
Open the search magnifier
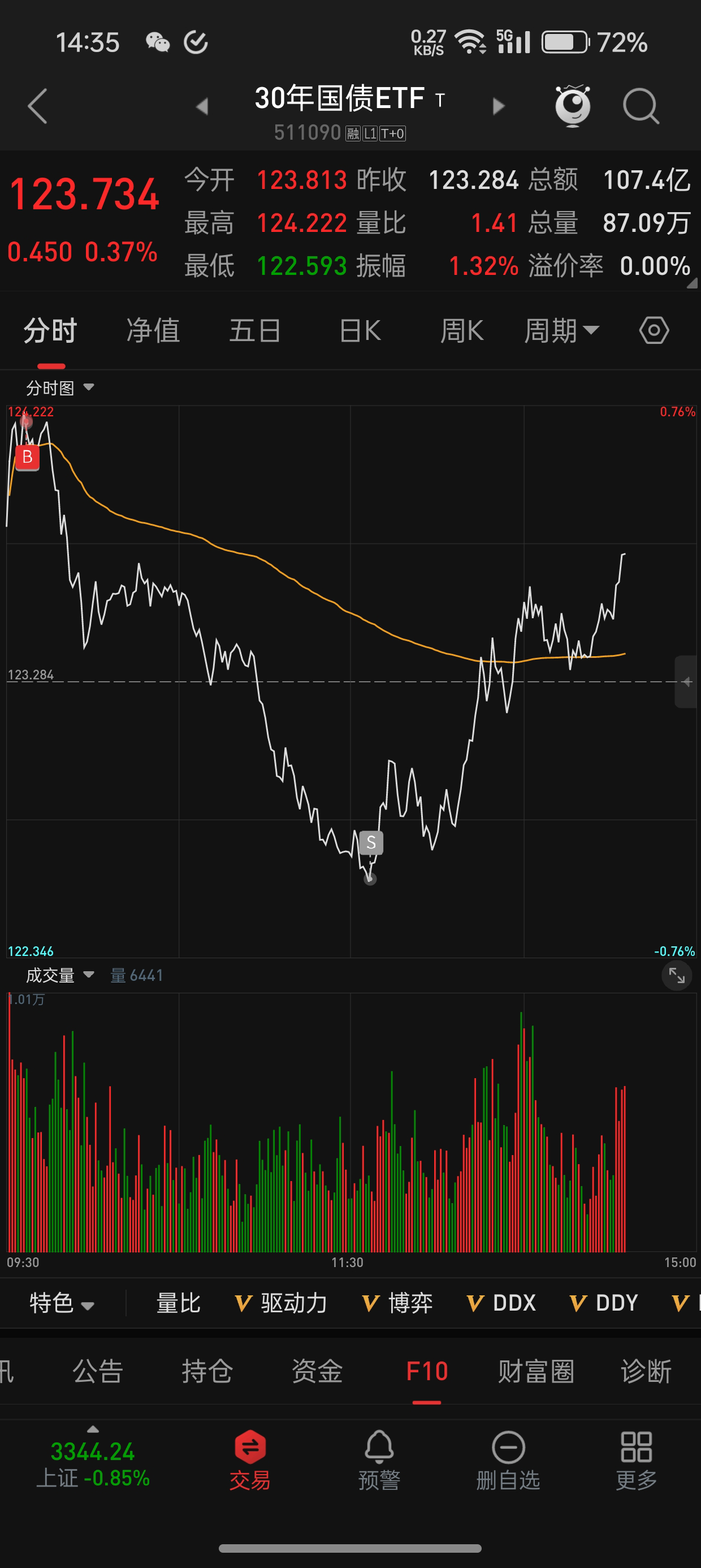coord(641,106)
